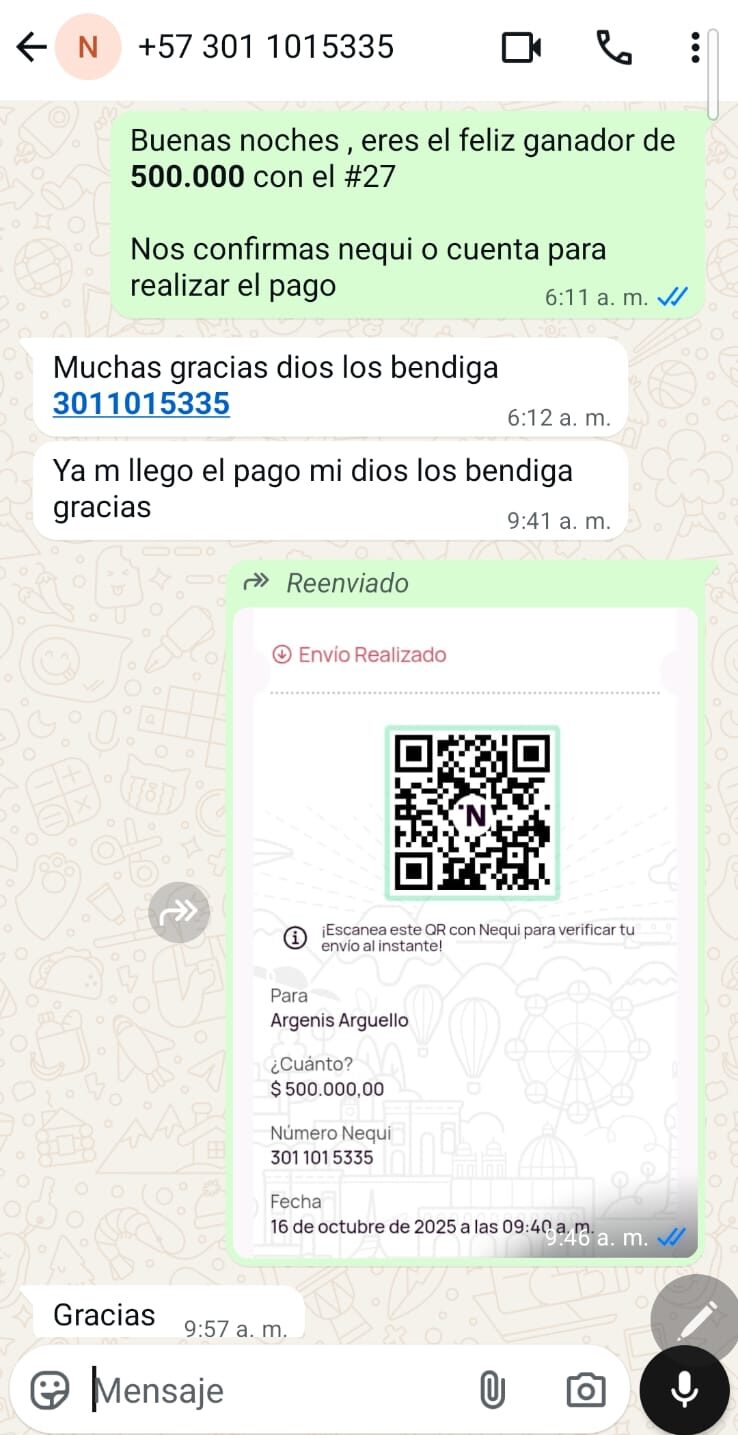This screenshot has width=738, height=1435.
Task: Open contact info for +57 301 1015335
Action: click(265, 47)
